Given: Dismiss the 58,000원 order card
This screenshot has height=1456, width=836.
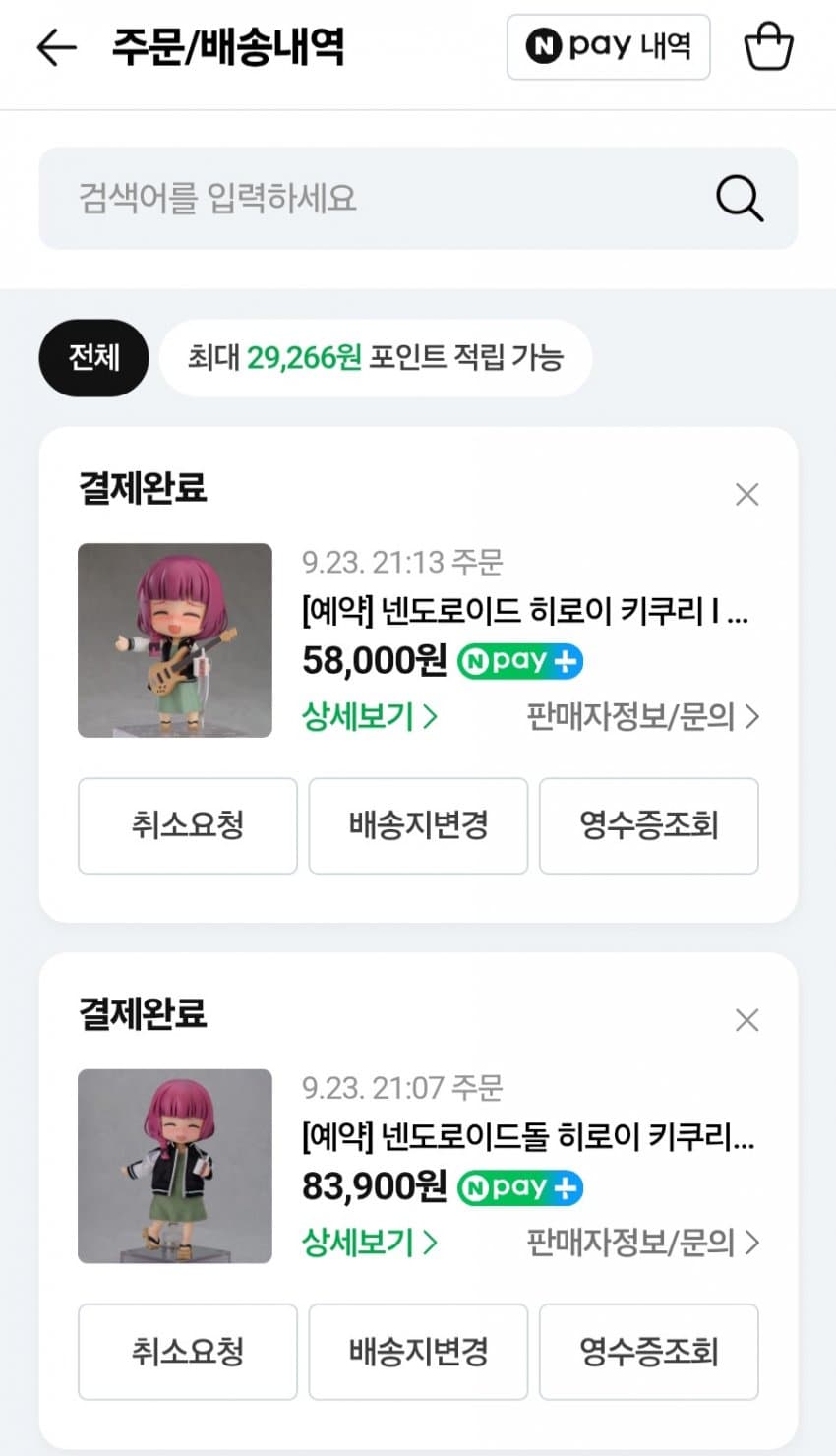Looking at the screenshot, I should pos(746,494).
